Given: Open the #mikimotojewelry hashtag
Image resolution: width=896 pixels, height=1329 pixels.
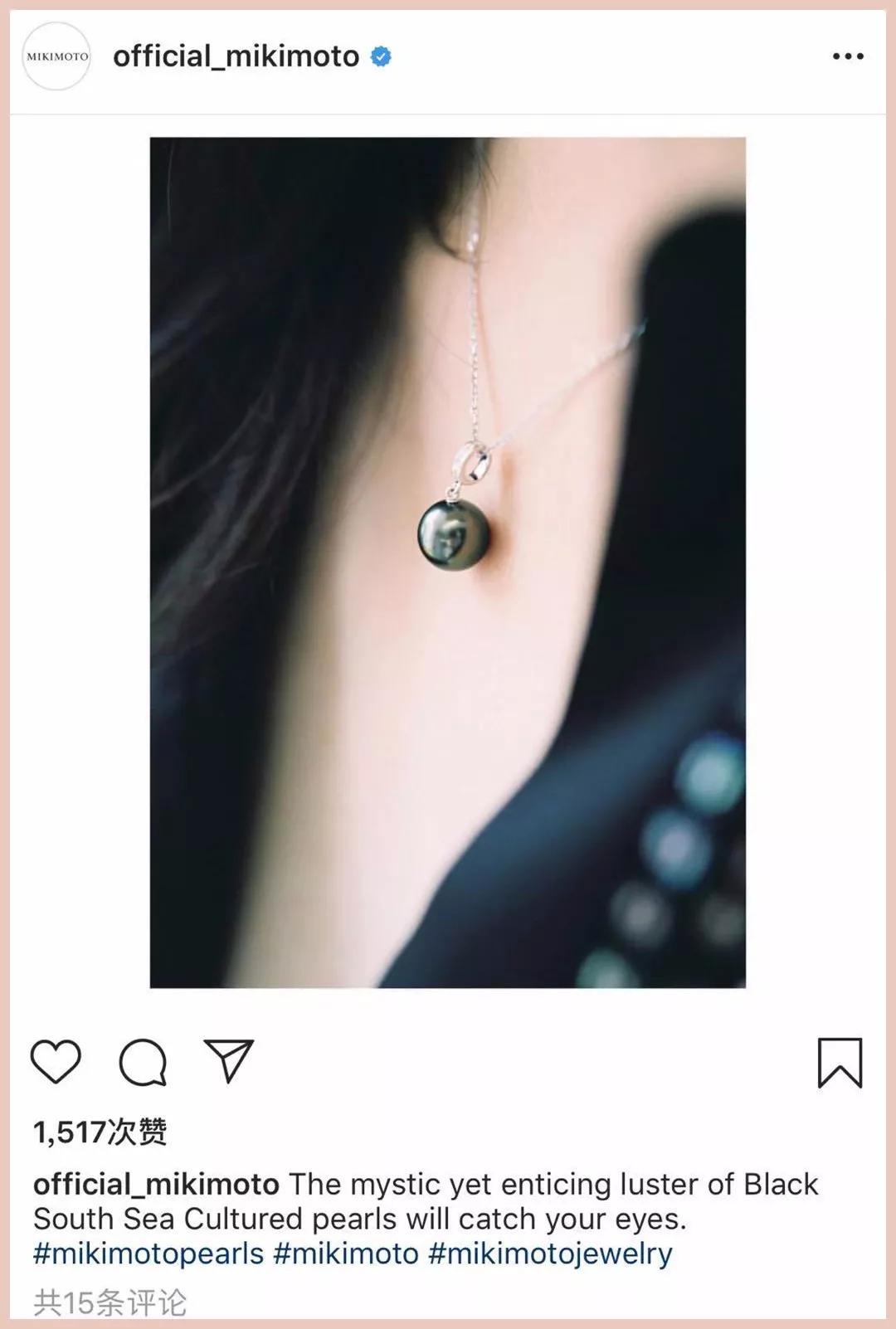Looking at the screenshot, I should (x=550, y=1254).
